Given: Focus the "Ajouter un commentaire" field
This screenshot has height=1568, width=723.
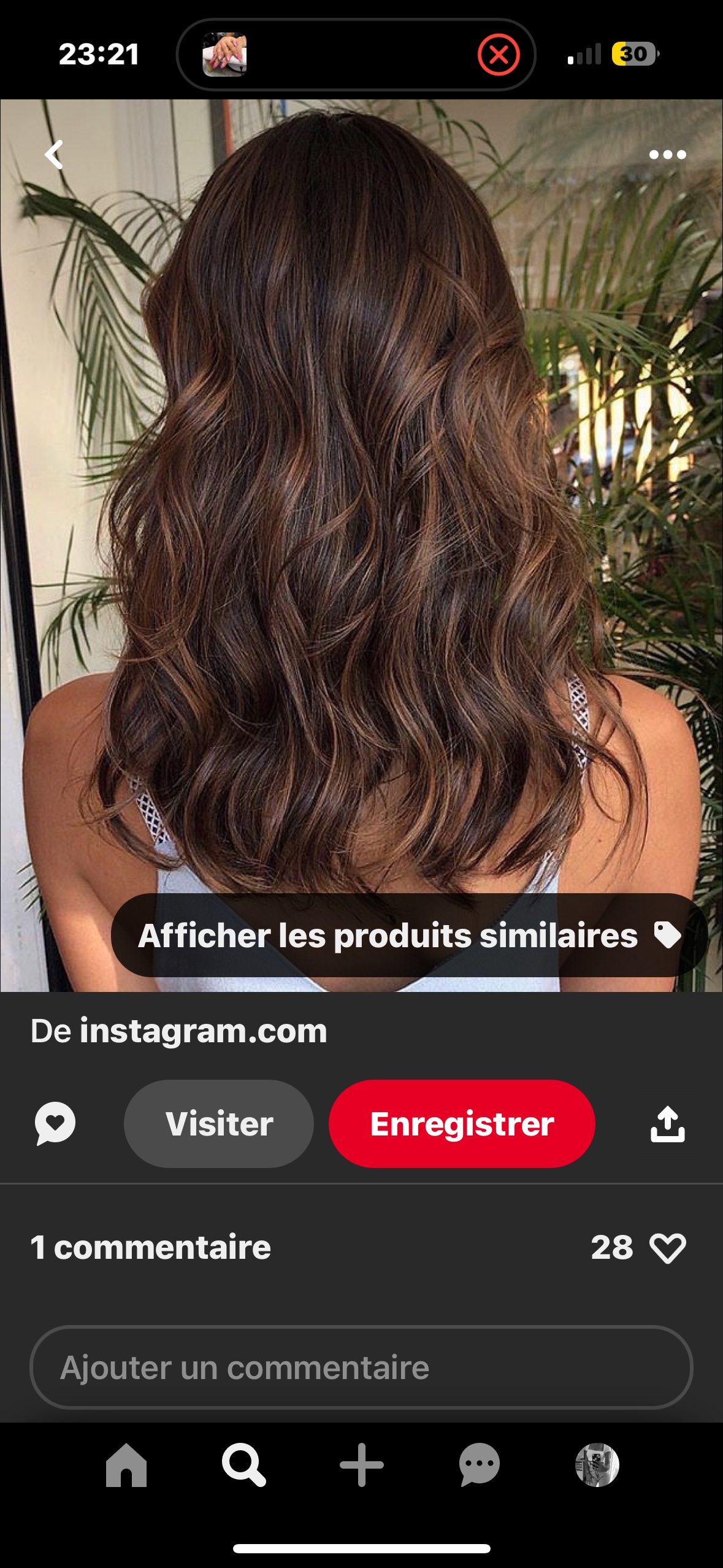Looking at the screenshot, I should point(361,1367).
